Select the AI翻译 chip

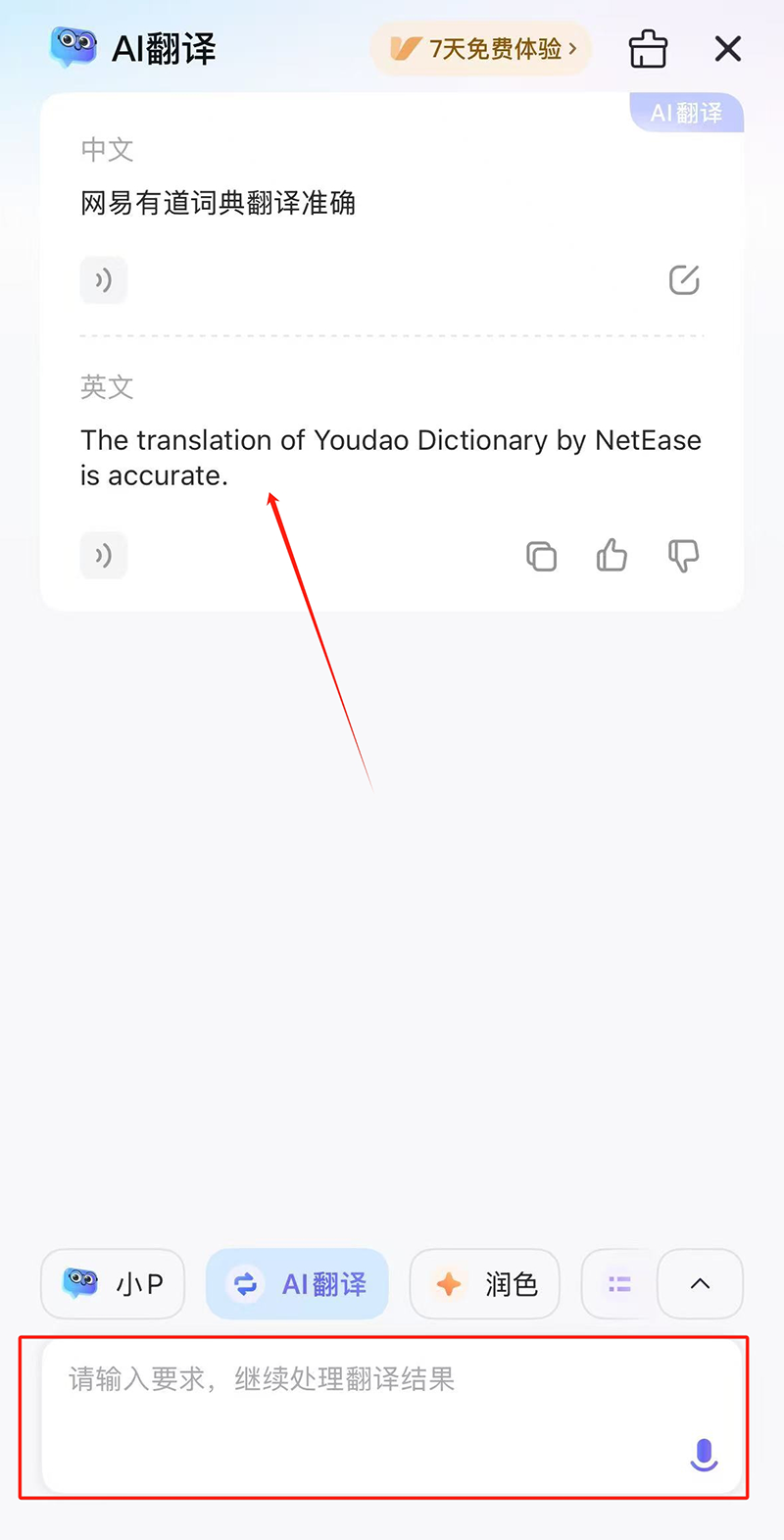coord(297,1283)
